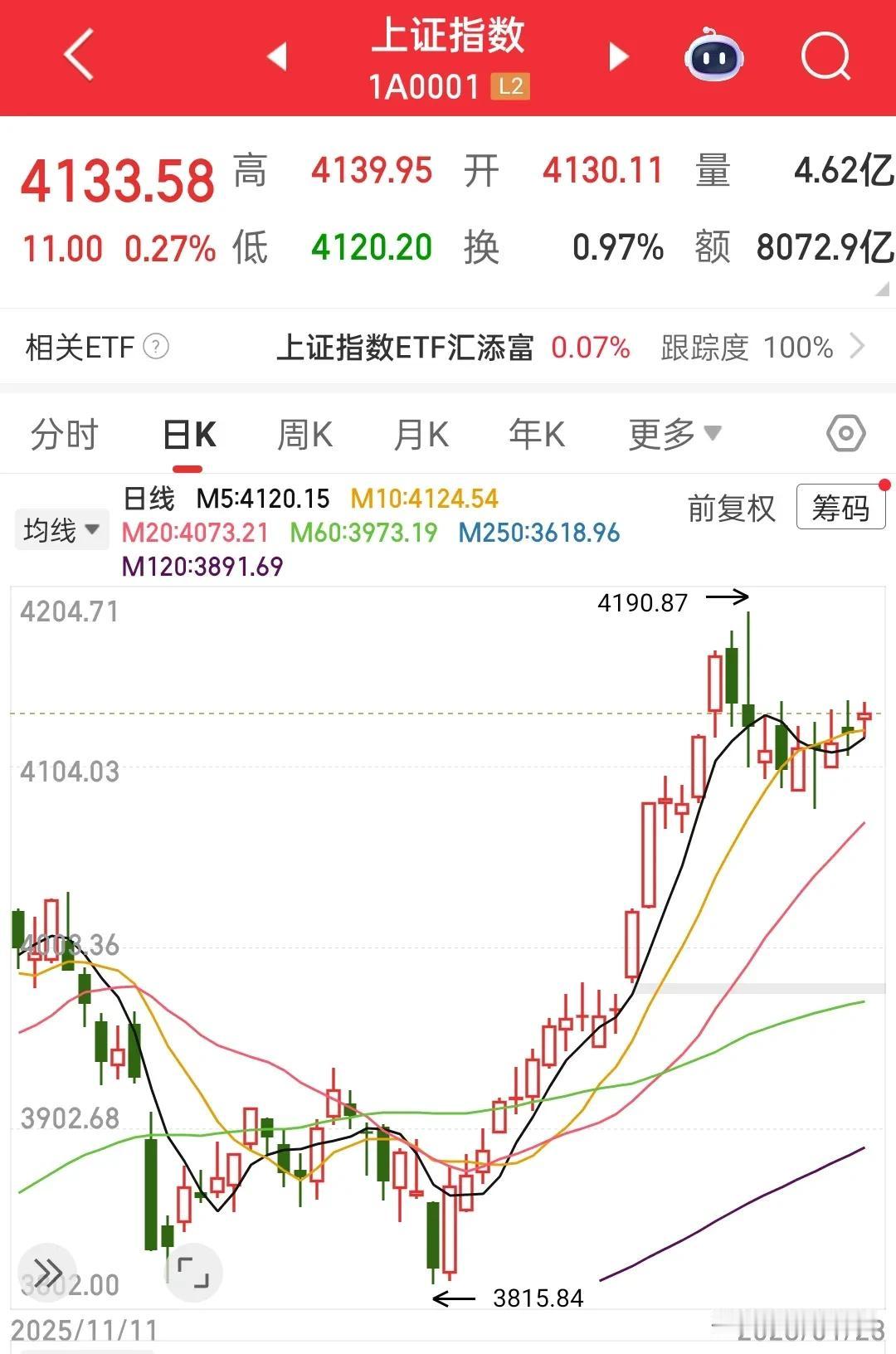The width and height of the screenshot is (896, 1354).
Task: Open the search magnifier
Action: point(823,56)
